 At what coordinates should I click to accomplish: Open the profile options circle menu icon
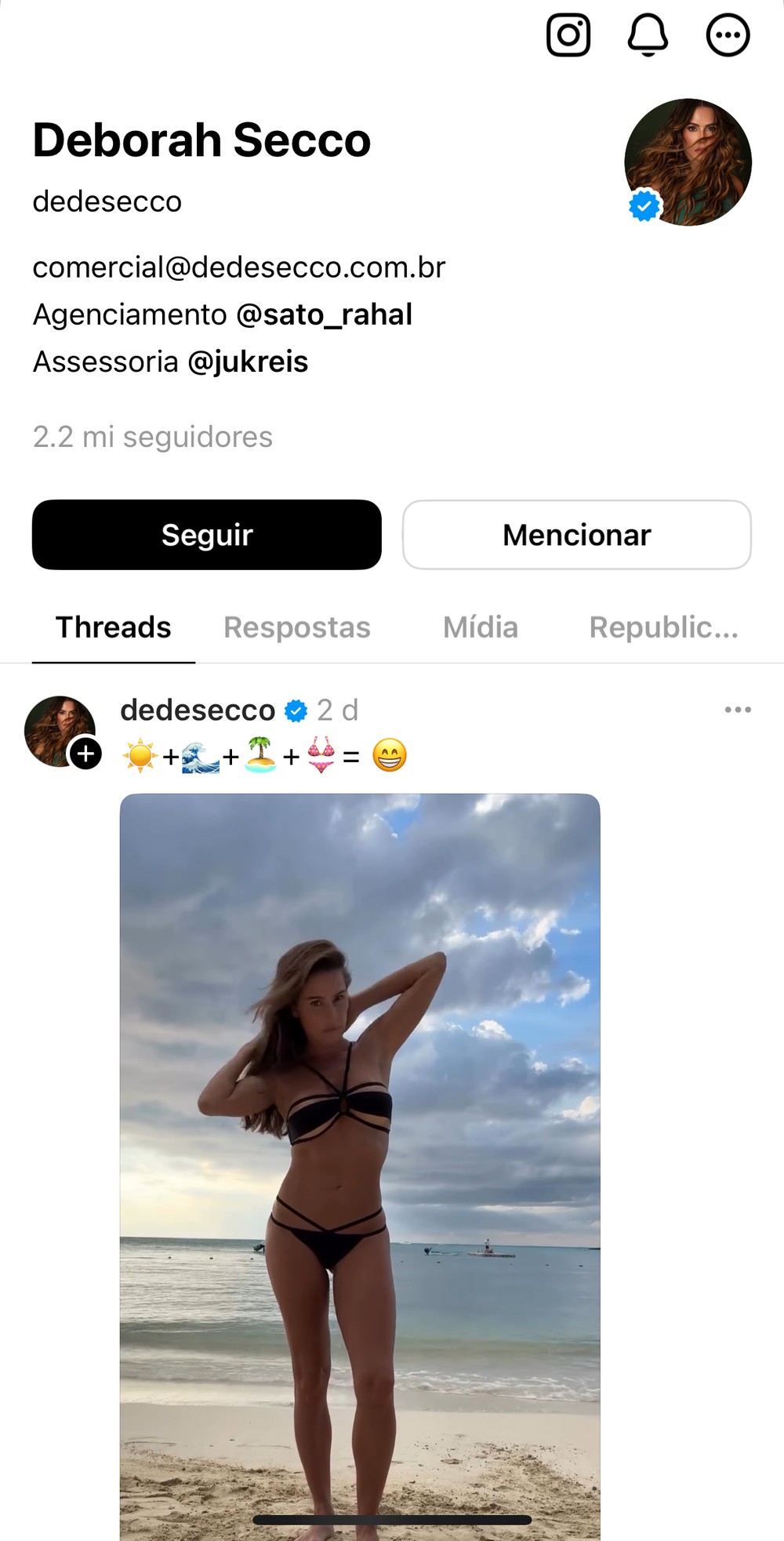tap(728, 35)
